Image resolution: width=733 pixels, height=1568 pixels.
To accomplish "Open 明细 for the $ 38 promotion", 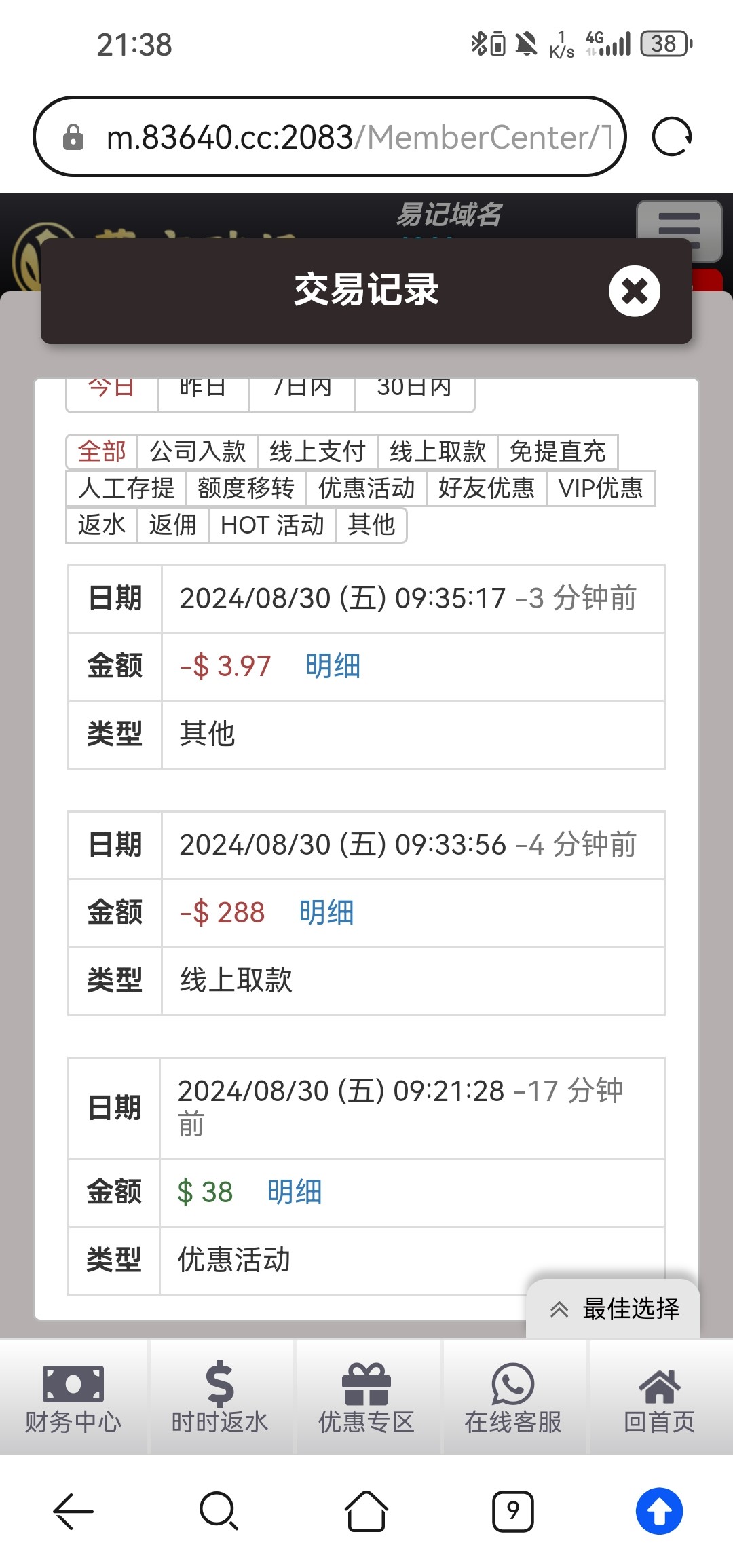I will pos(295,1192).
